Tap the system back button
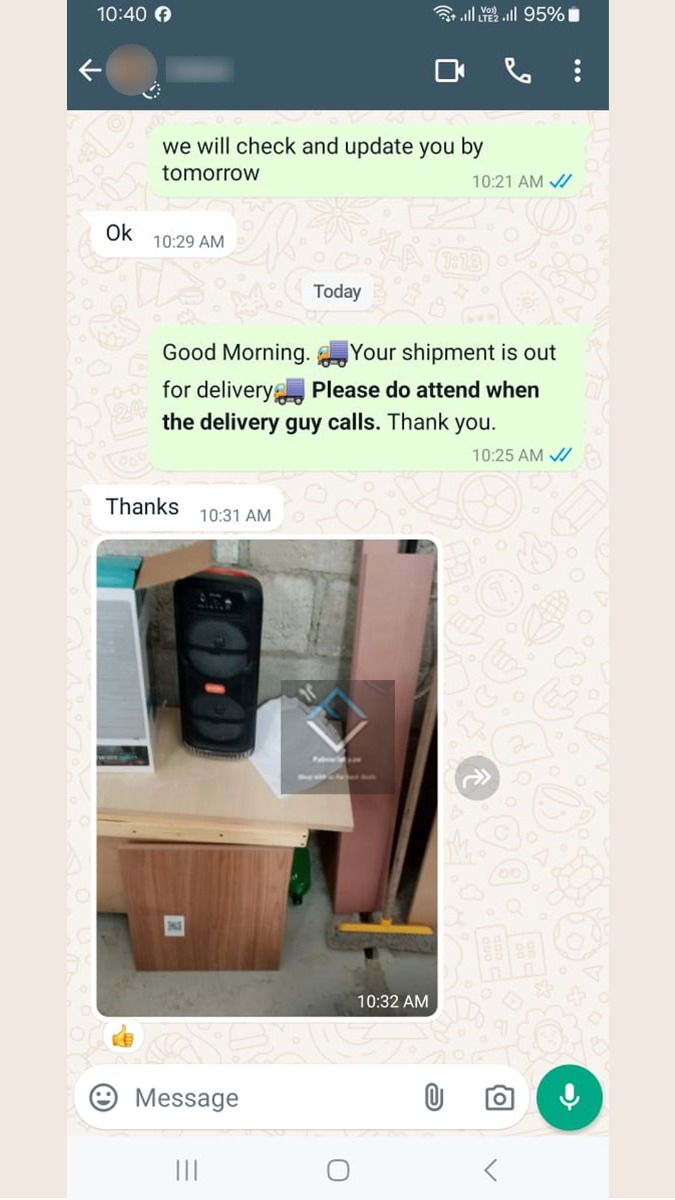The image size is (675, 1200). (x=490, y=1169)
